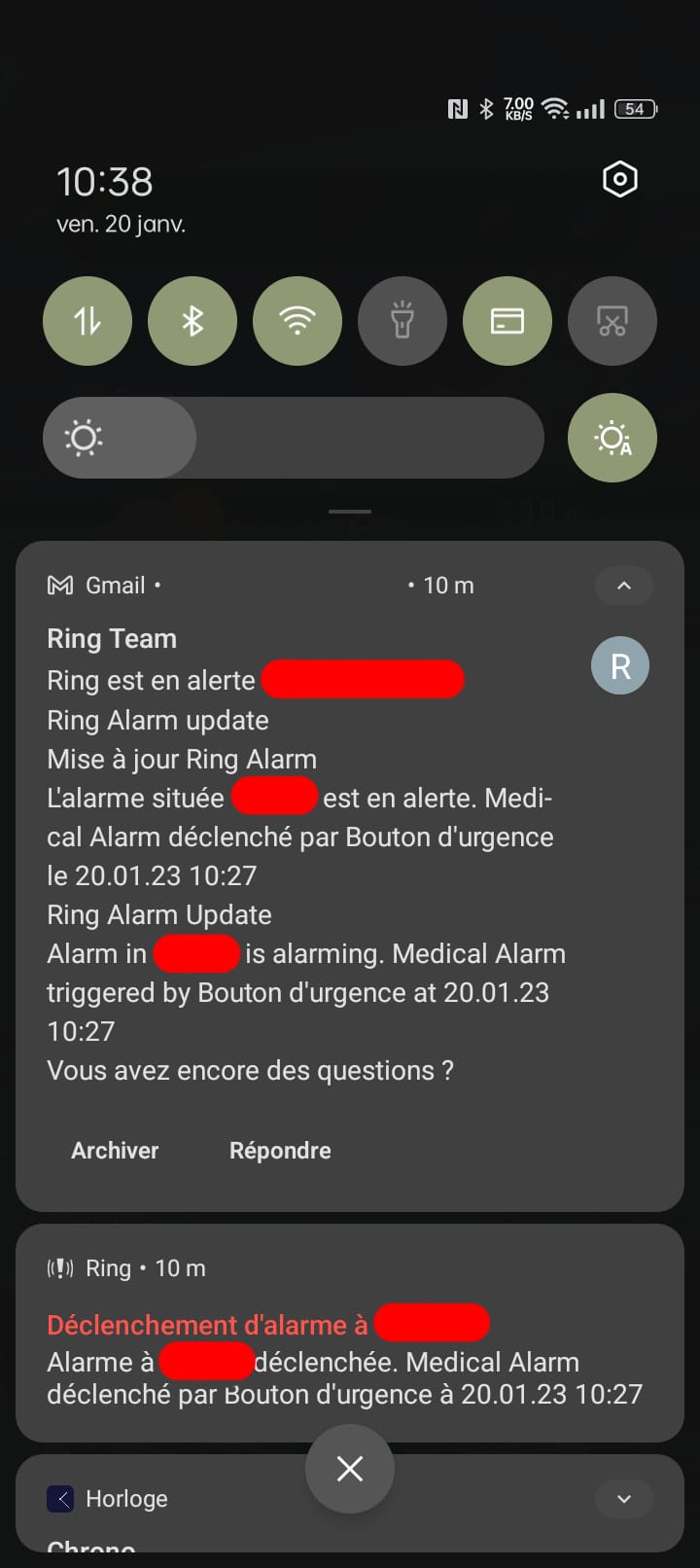Viewport: 700px width, 1568px height.
Task: Disable the Wi-Fi tile
Action: [x=297, y=321]
